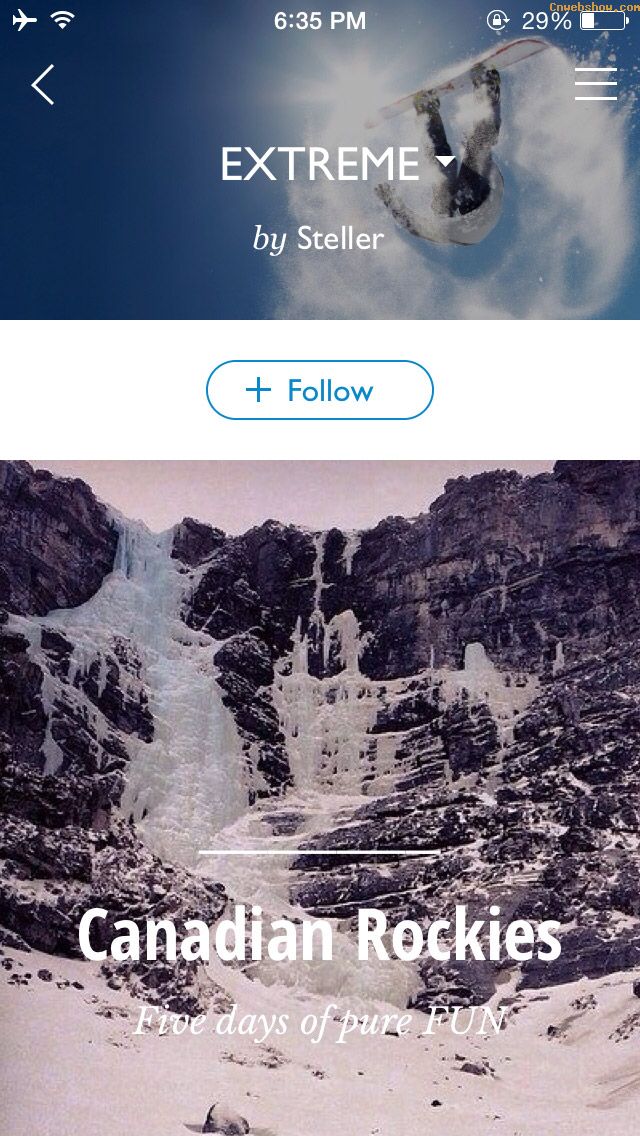The width and height of the screenshot is (640, 1136).
Task: Open the Canadian Rockies story
Action: click(320, 935)
